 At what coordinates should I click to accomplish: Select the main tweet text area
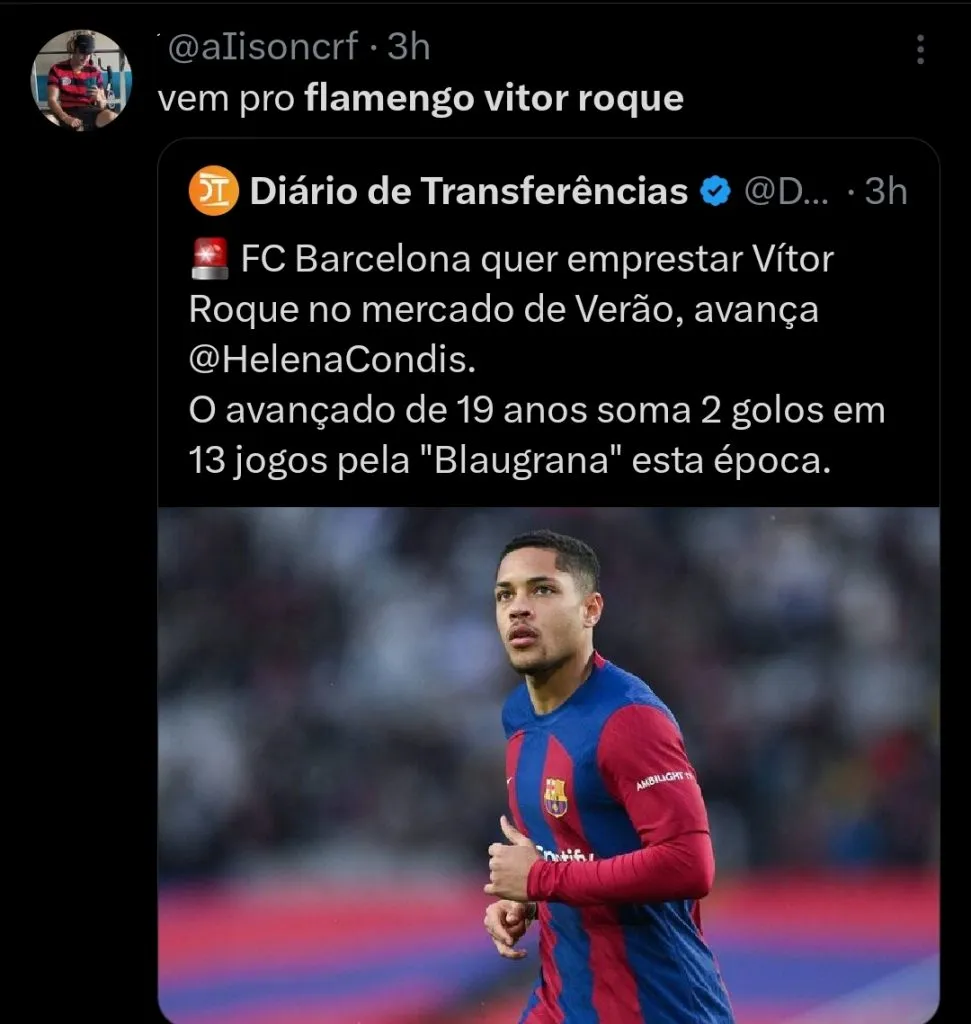(x=420, y=98)
